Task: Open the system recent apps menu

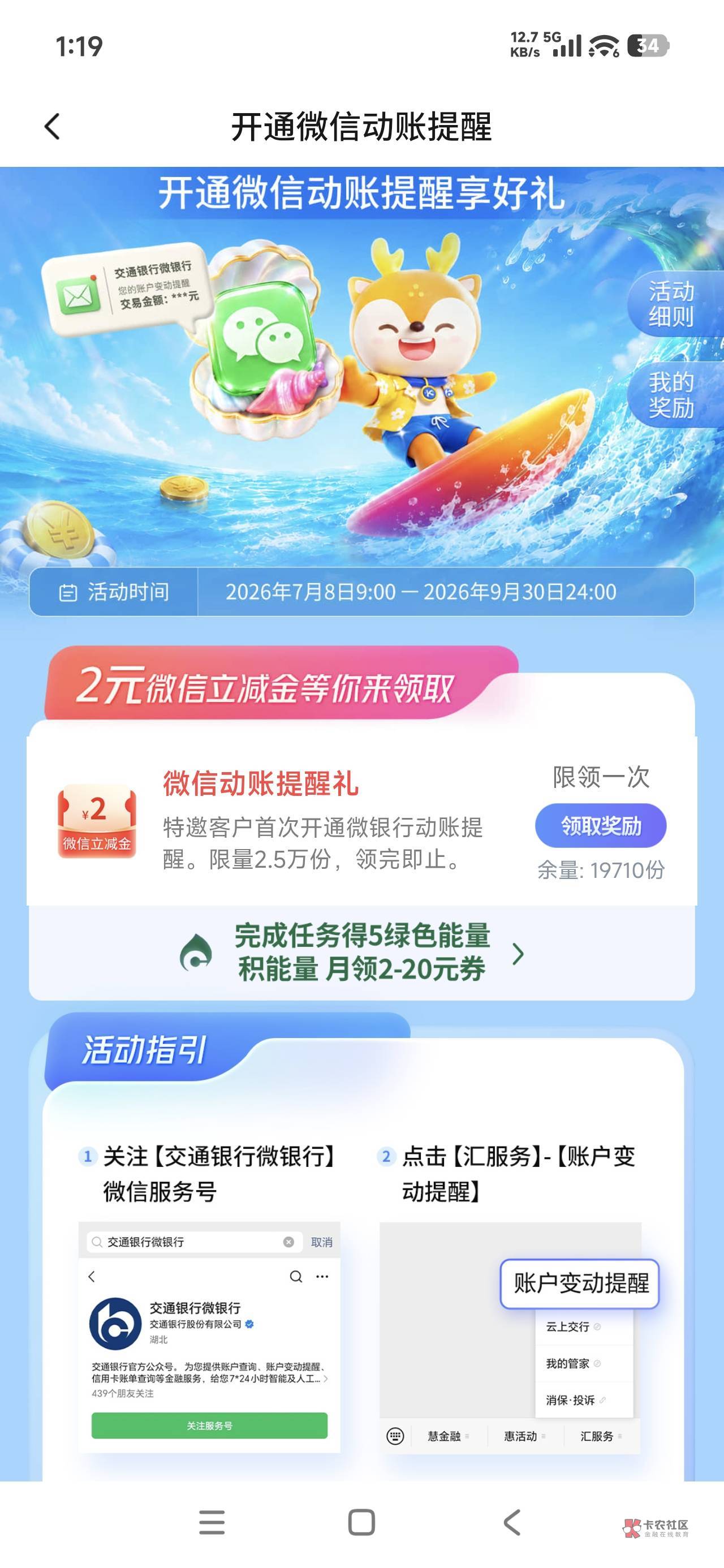Action: click(x=212, y=1522)
